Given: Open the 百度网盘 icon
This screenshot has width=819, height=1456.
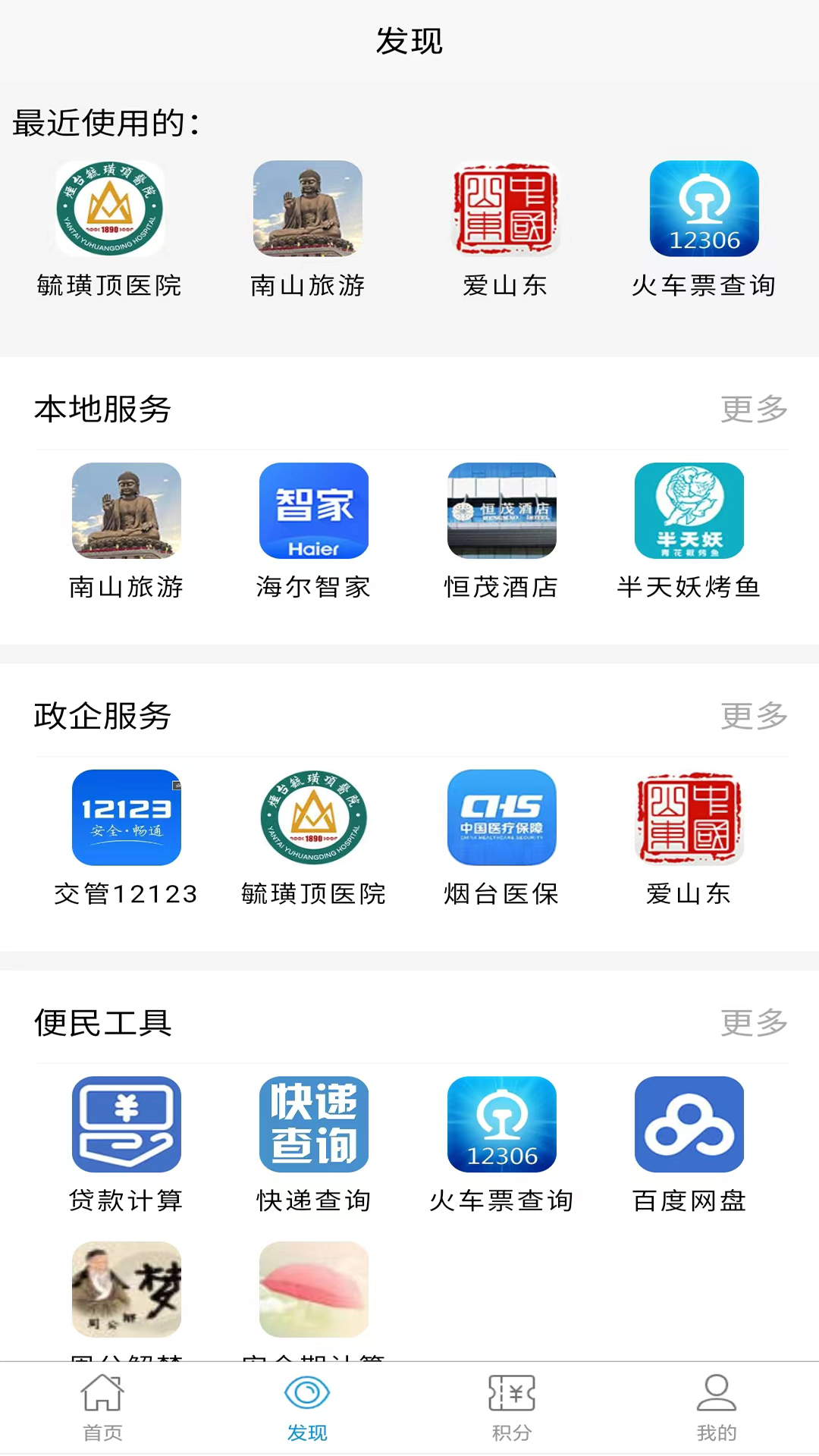Looking at the screenshot, I should click(x=689, y=1125).
